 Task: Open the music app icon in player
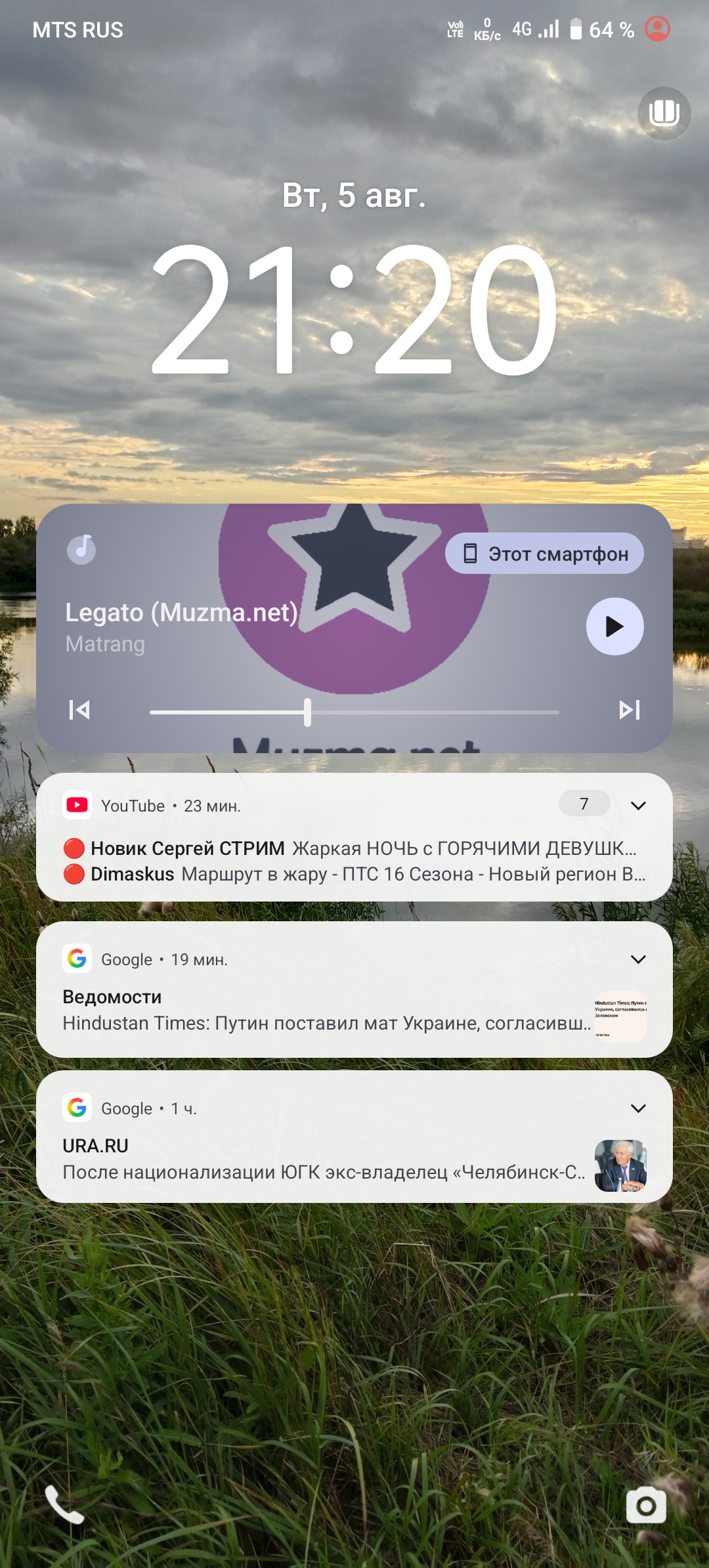coord(81,549)
